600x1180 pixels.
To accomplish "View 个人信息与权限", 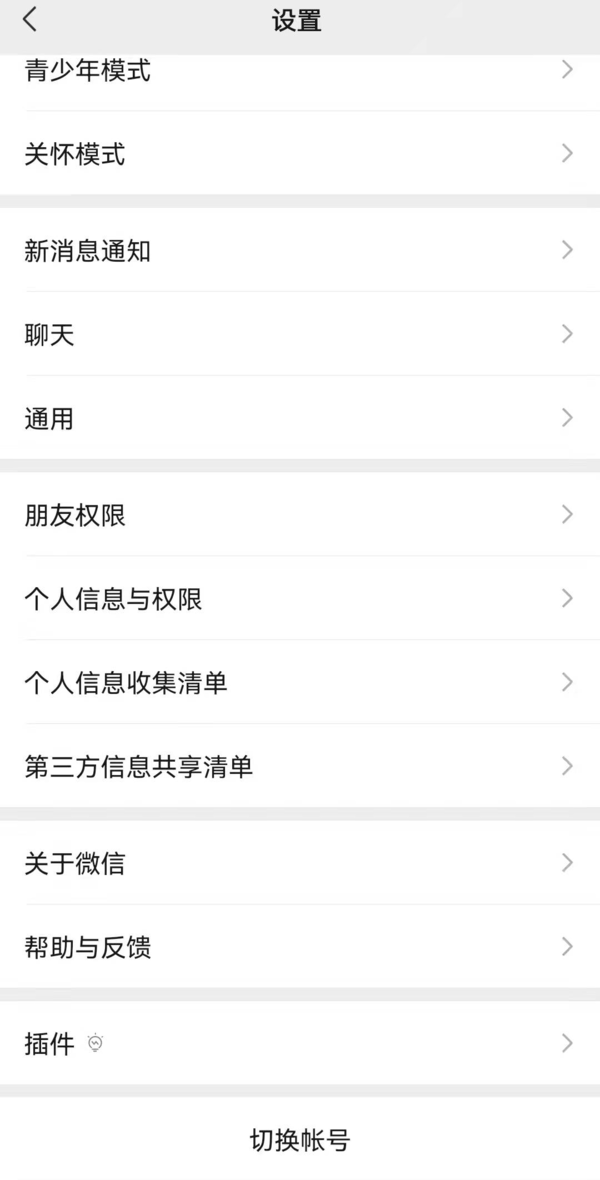I will coord(300,599).
